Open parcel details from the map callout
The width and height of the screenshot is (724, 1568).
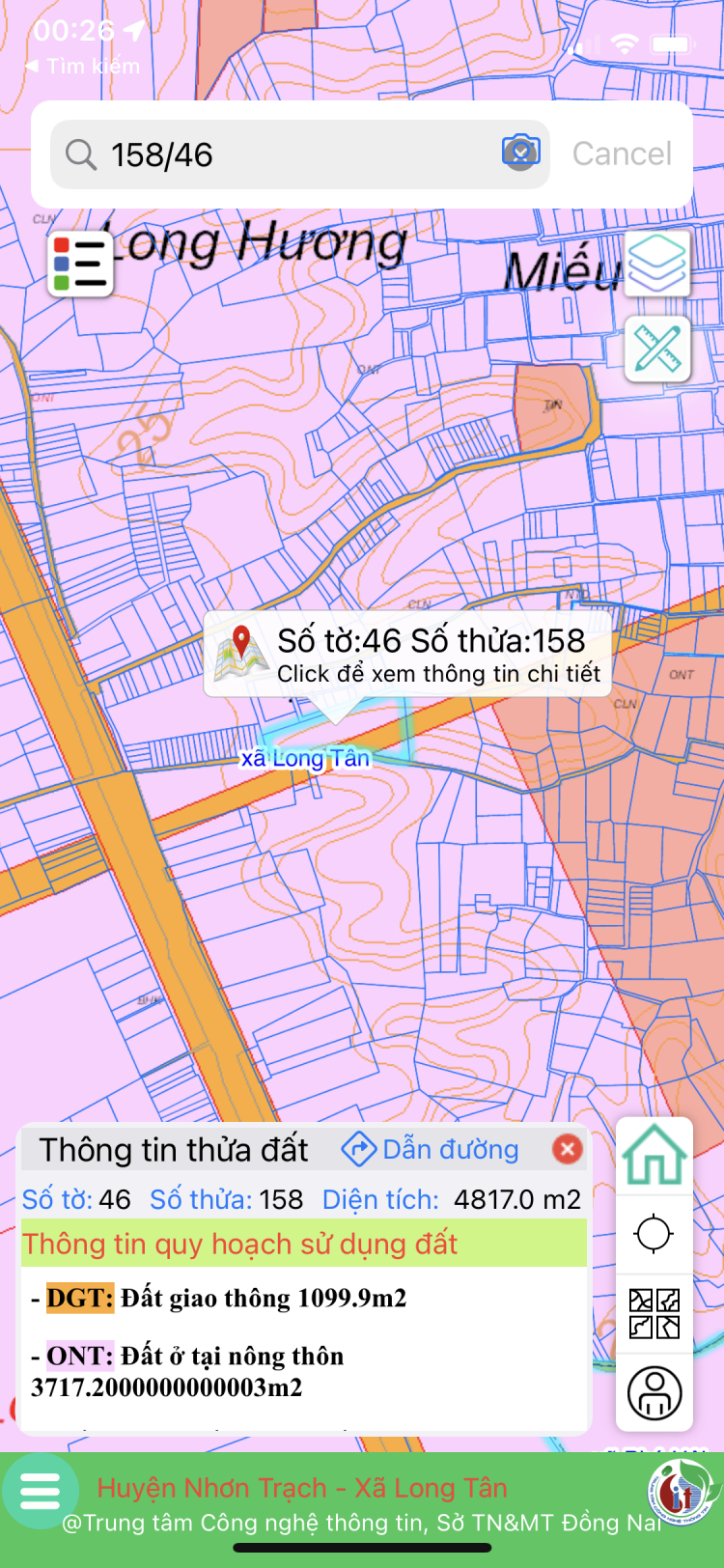[x=407, y=655]
